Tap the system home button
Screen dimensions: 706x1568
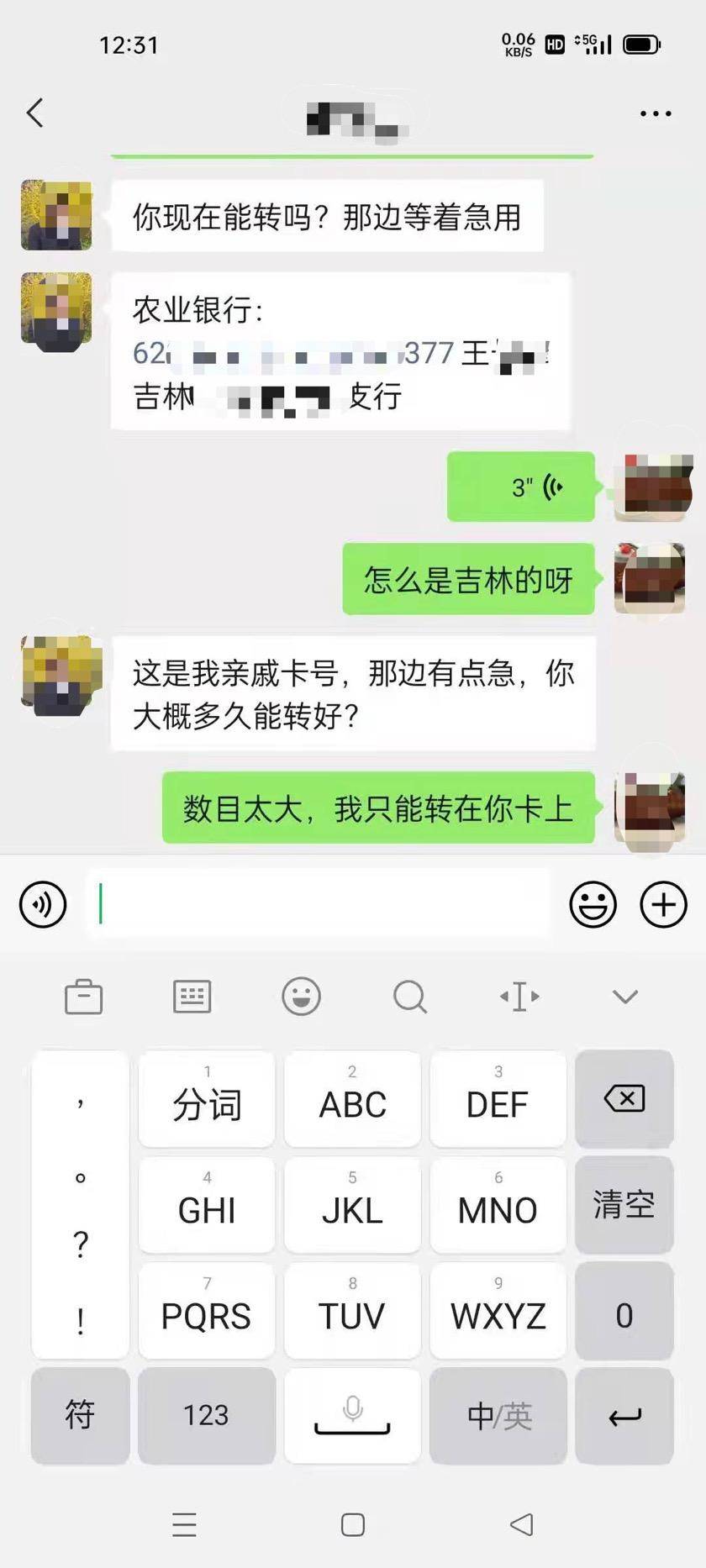point(353,1525)
